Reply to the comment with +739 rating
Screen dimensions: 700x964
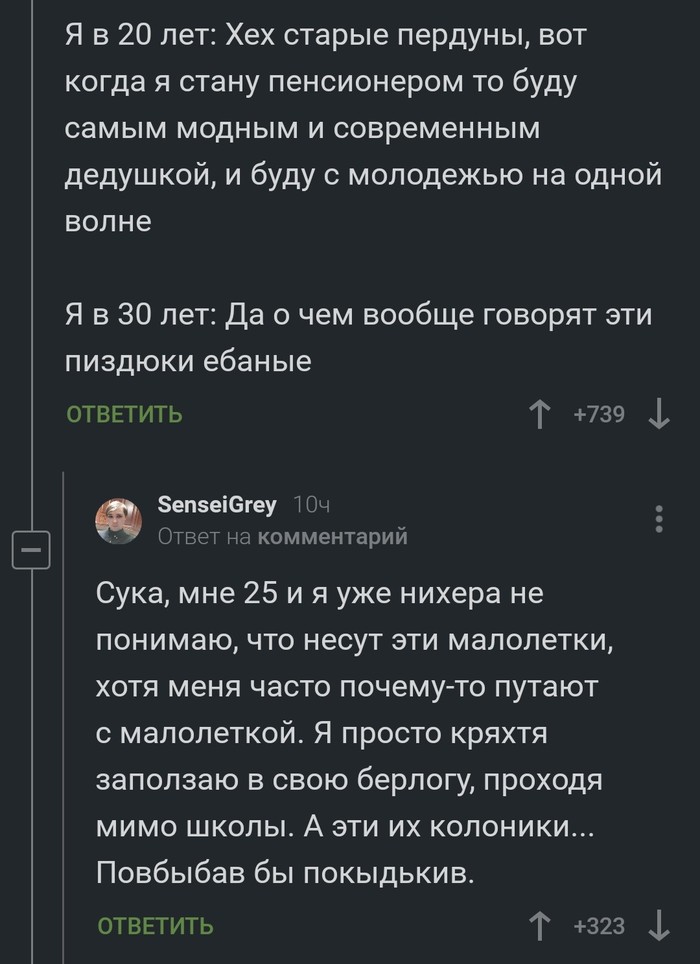tap(124, 414)
